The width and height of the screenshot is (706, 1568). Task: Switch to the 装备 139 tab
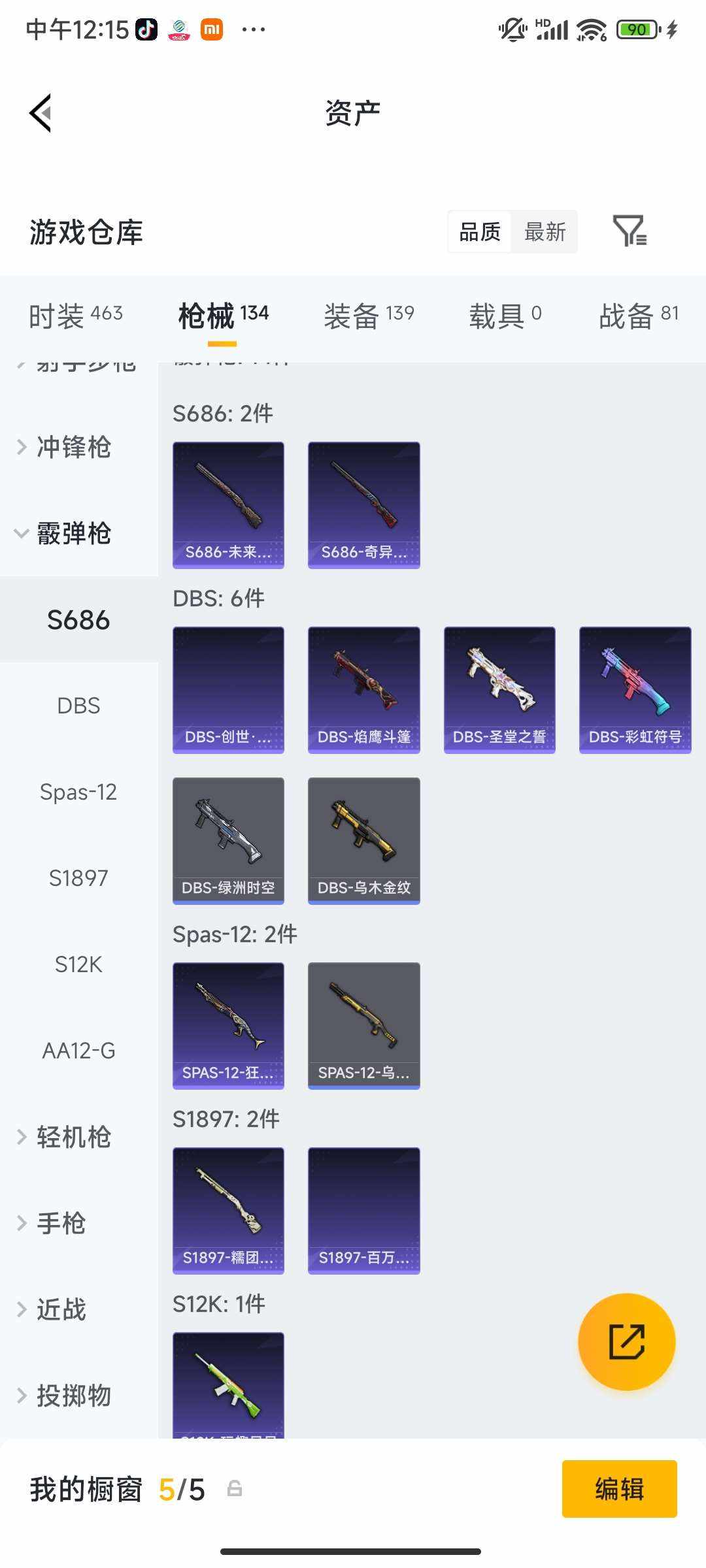tap(369, 314)
